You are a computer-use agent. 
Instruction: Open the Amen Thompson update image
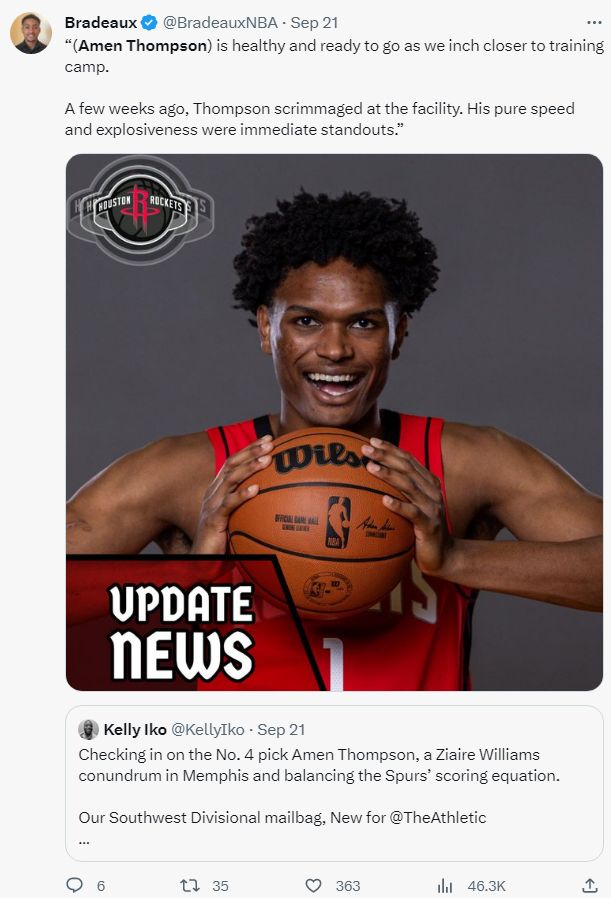pyautogui.click(x=334, y=422)
